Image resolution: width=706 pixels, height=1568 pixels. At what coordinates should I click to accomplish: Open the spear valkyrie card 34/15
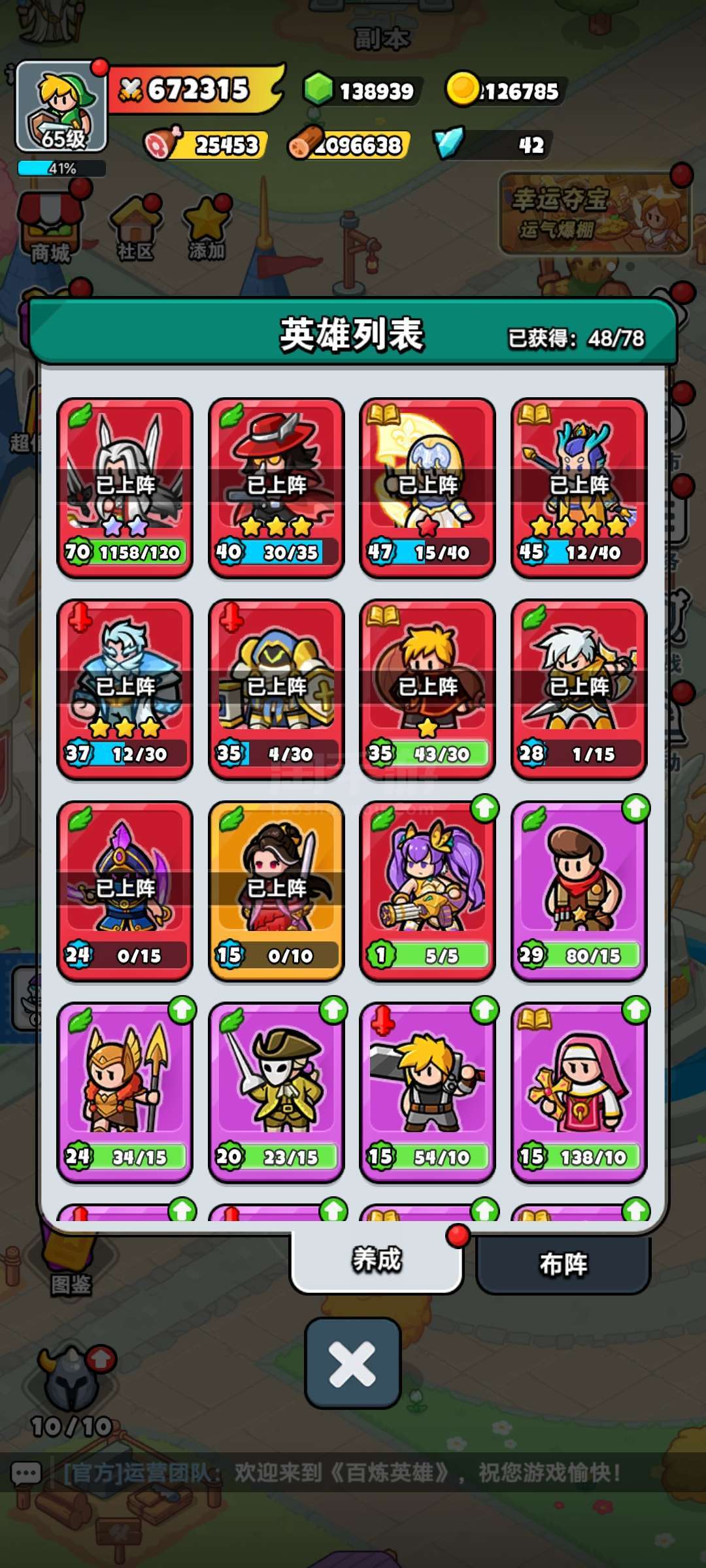pos(125,1091)
